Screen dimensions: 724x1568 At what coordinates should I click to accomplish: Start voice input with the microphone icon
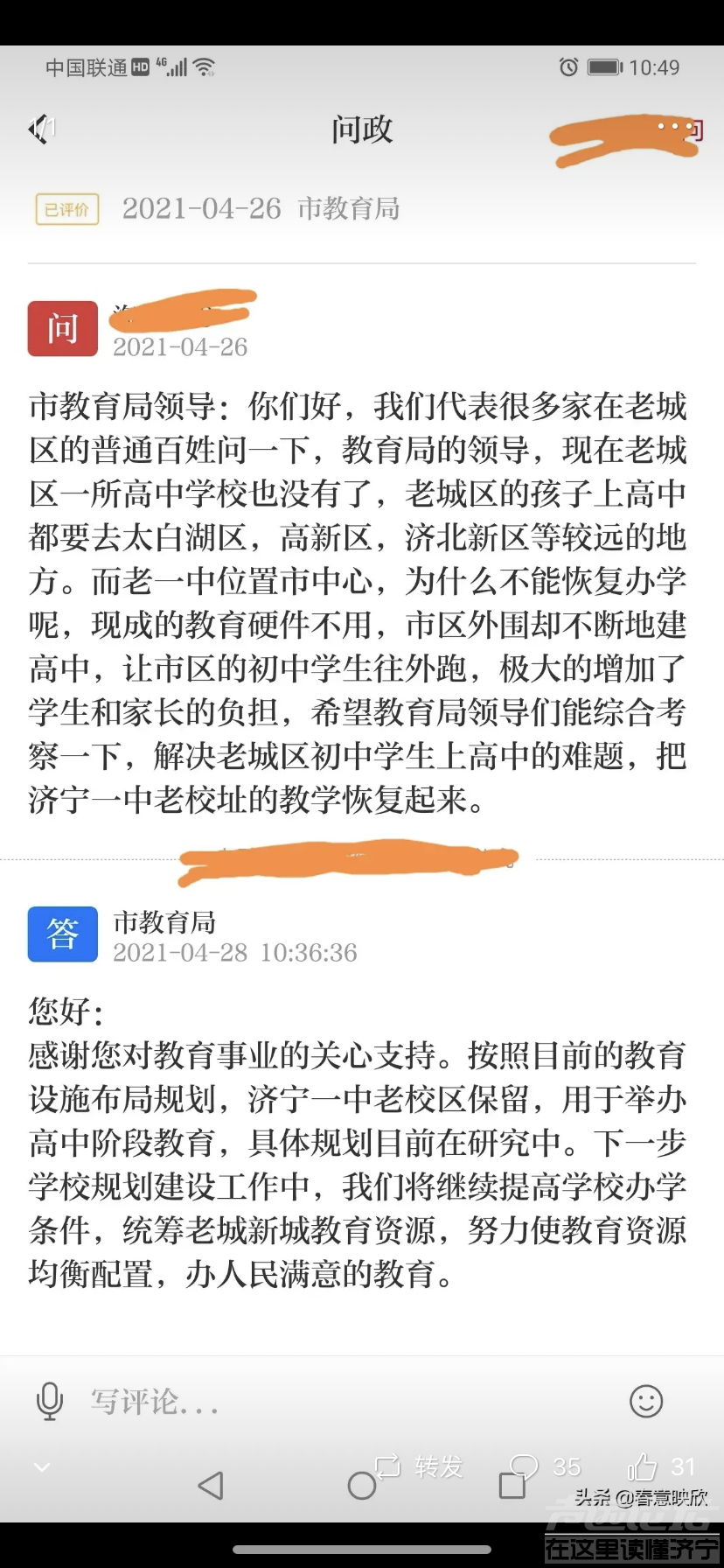click(50, 1402)
